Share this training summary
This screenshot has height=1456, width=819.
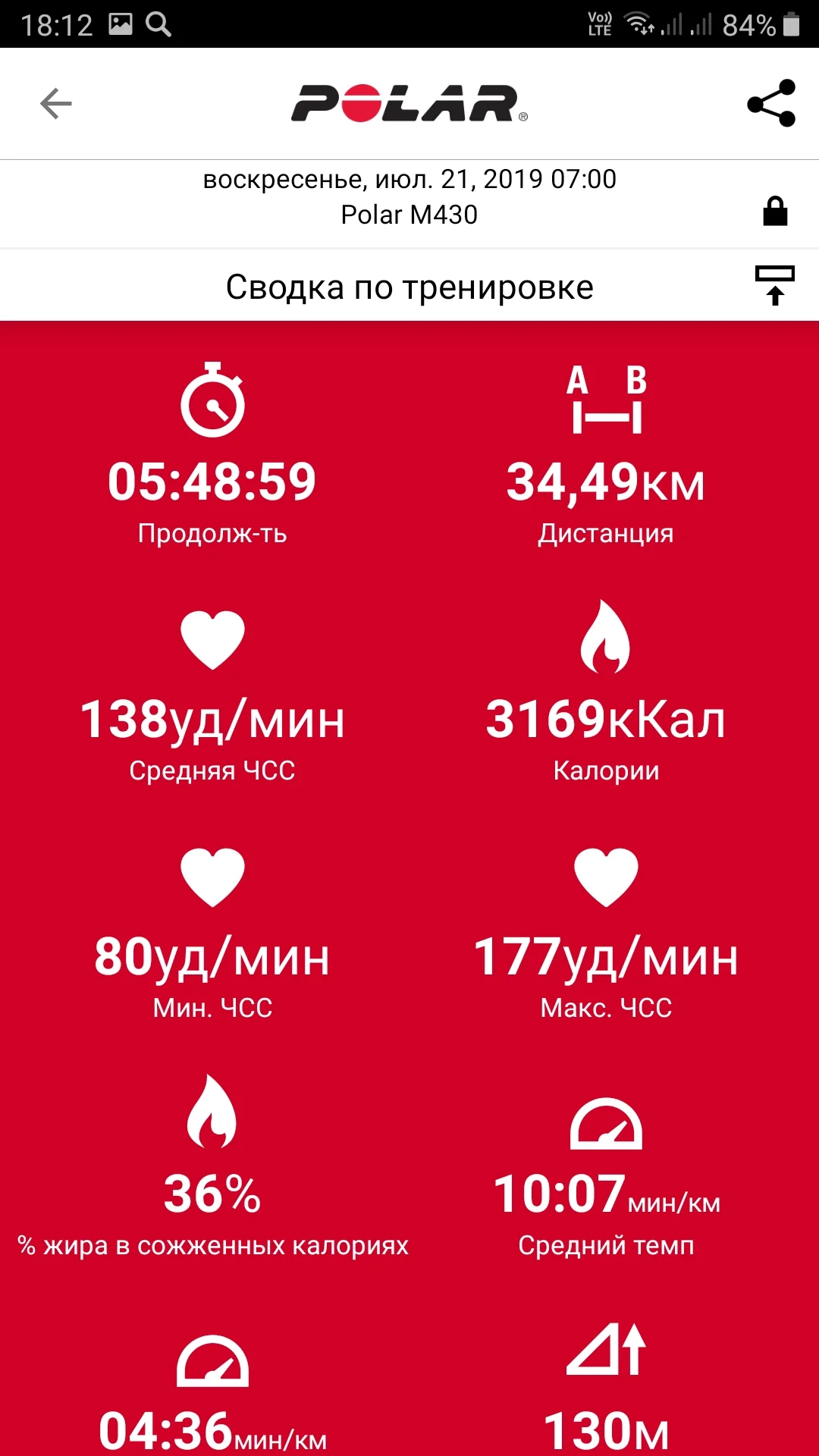771,103
